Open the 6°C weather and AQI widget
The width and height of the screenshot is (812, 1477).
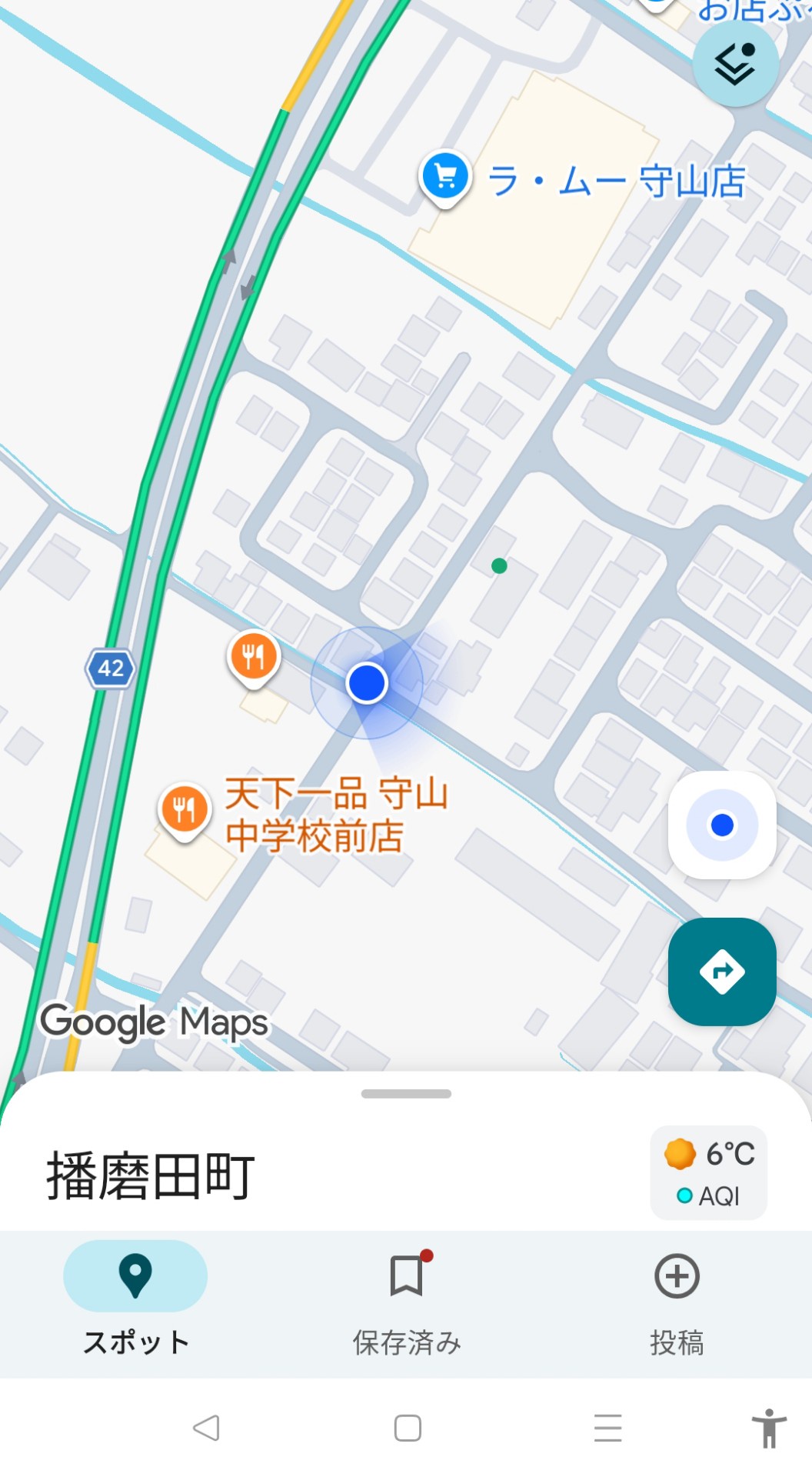click(708, 1173)
